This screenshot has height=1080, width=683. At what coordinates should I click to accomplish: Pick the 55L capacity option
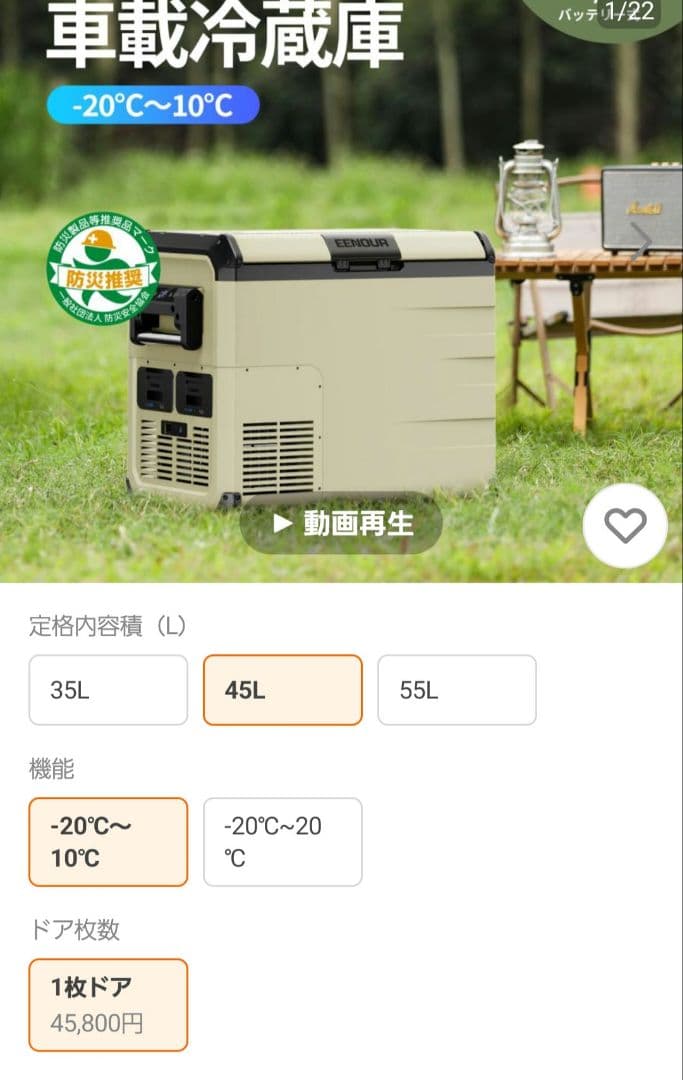pyautogui.click(x=456, y=690)
